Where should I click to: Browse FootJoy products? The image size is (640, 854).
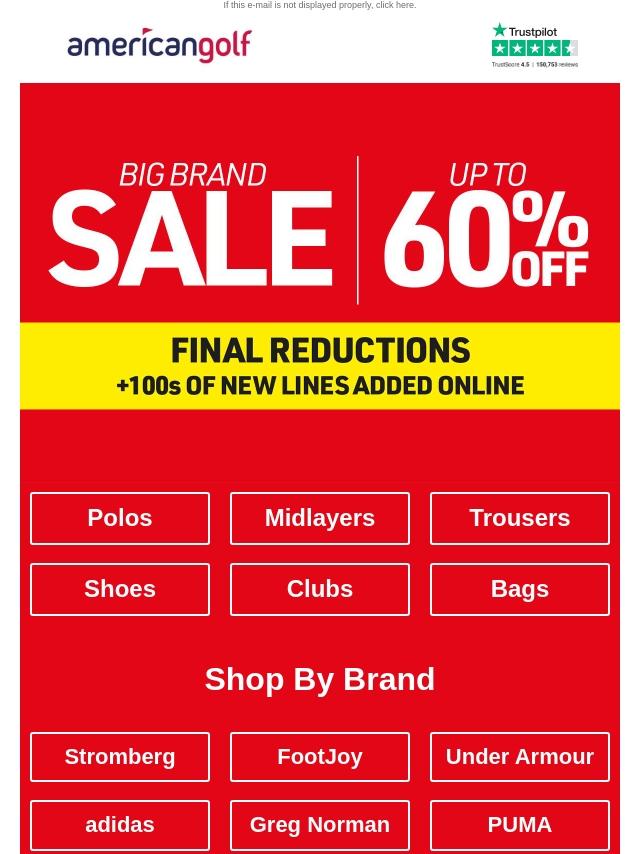pyautogui.click(x=320, y=757)
